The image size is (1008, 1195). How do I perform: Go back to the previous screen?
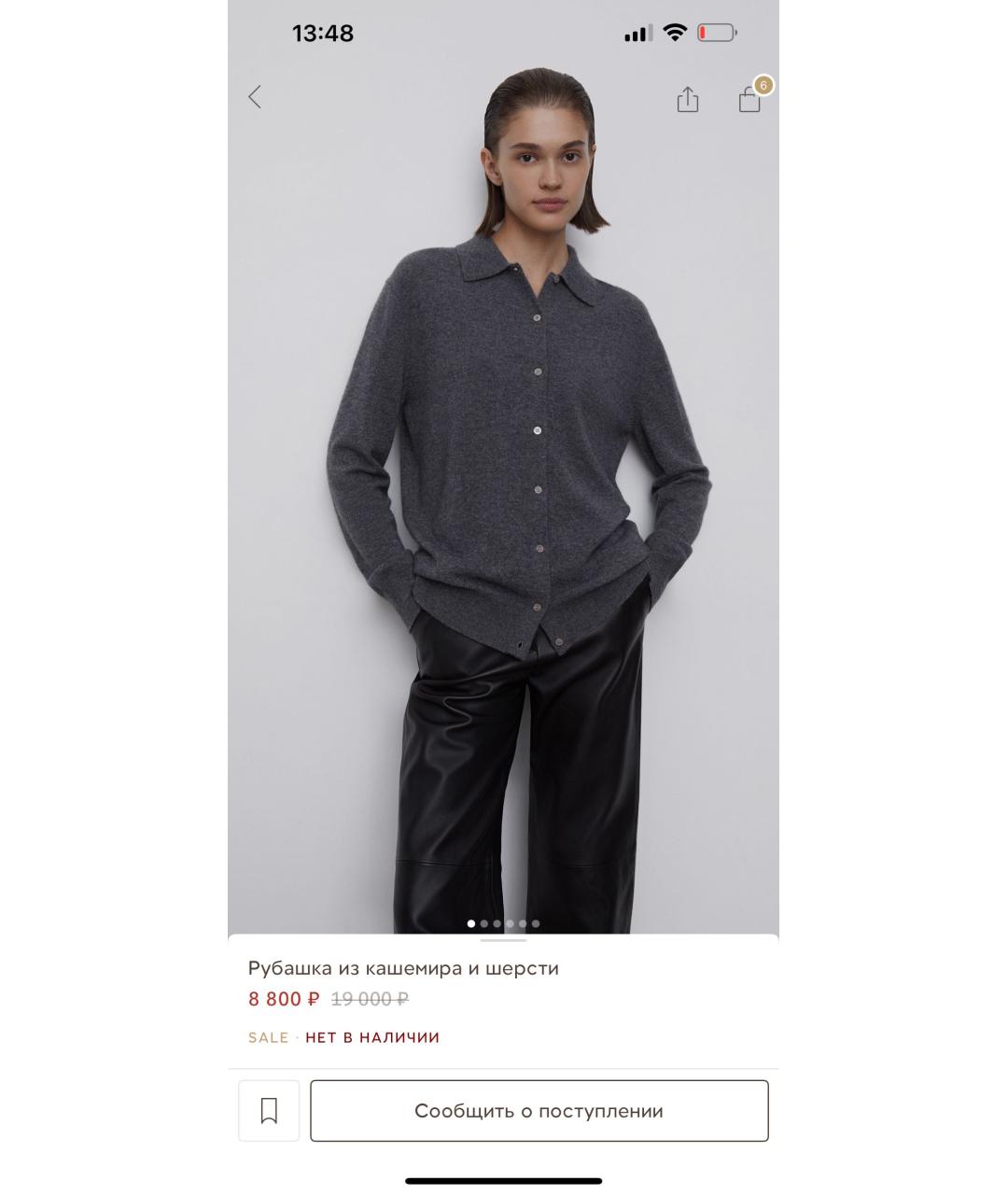pyautogui.click(x=255, y=97)
